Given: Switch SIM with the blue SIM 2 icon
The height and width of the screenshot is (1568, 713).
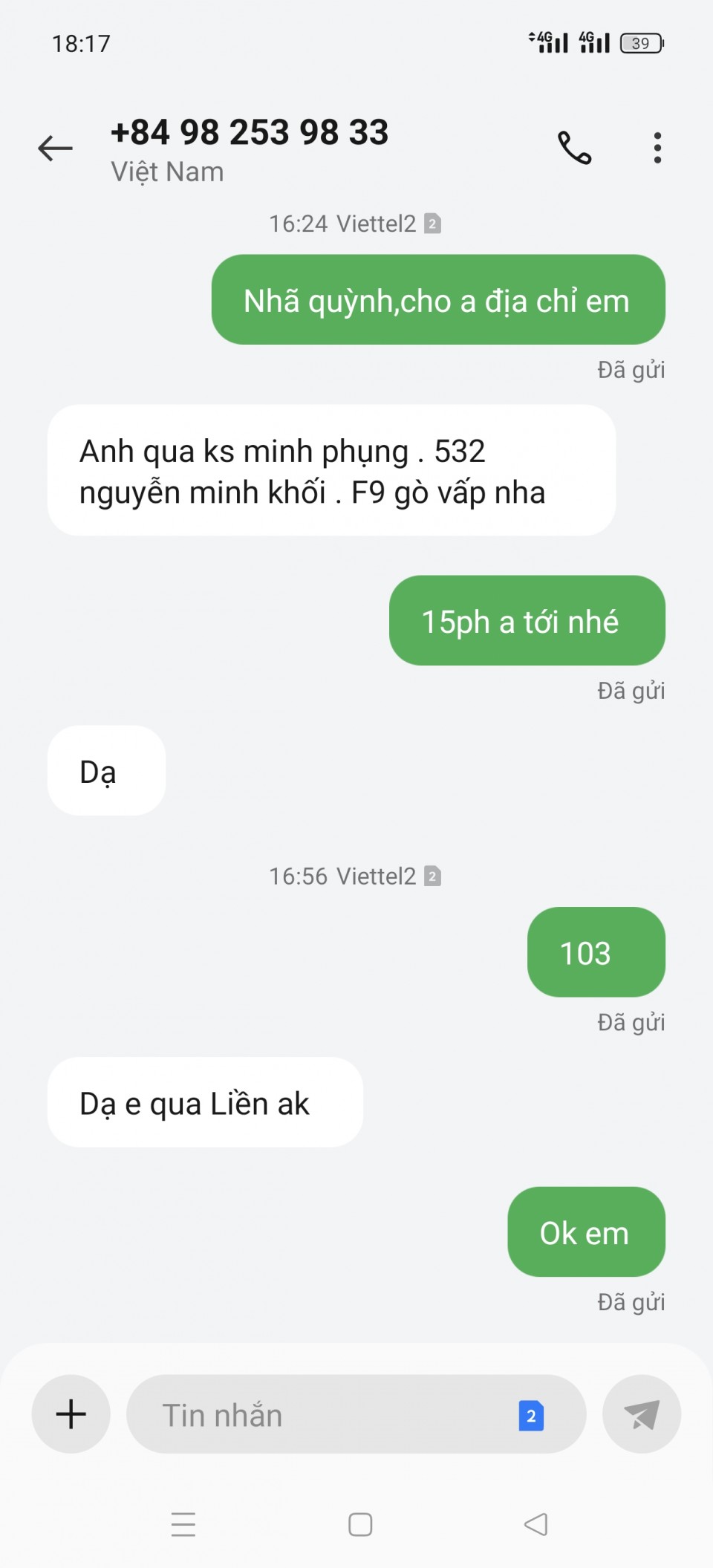Looking at the screenshot, I should pyautogui.click(x=531, y=1416).
